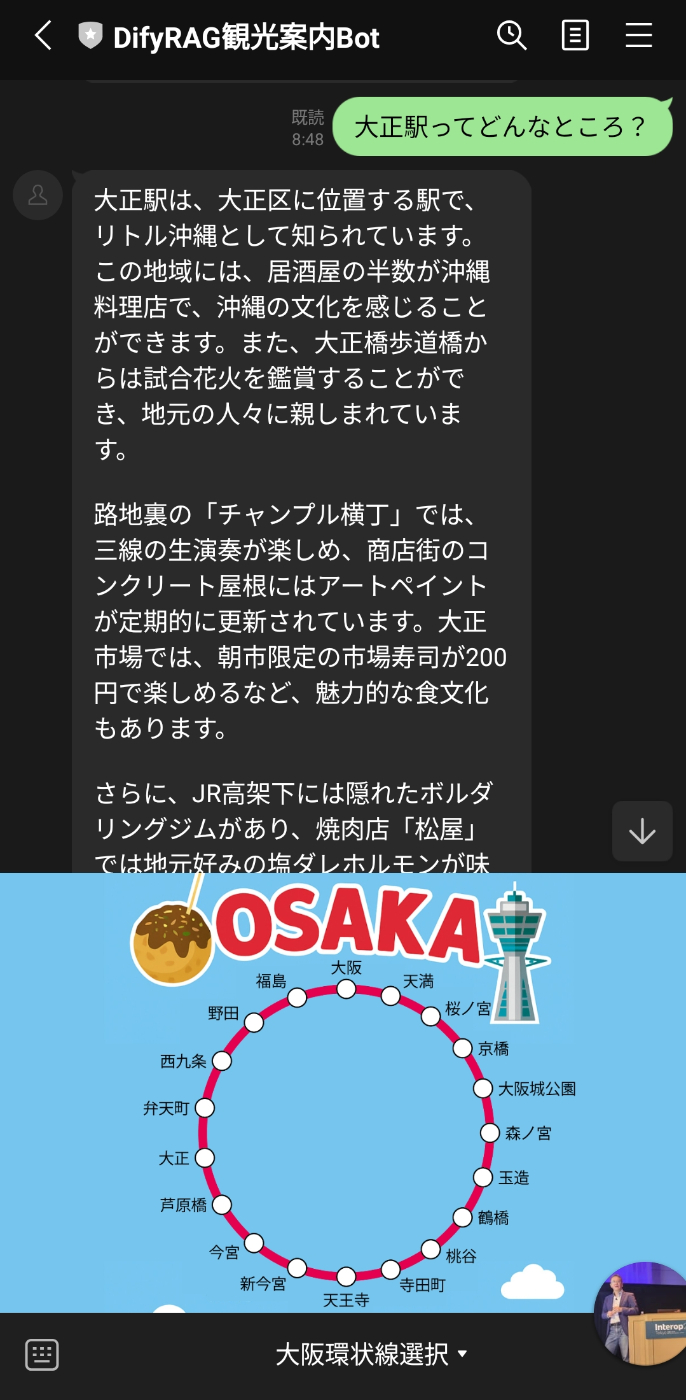Collapse the 大阪環状線選択 menu
Image resolution: width=686 pixels, height=1400 pixels.
click(x=372, y=1355)
